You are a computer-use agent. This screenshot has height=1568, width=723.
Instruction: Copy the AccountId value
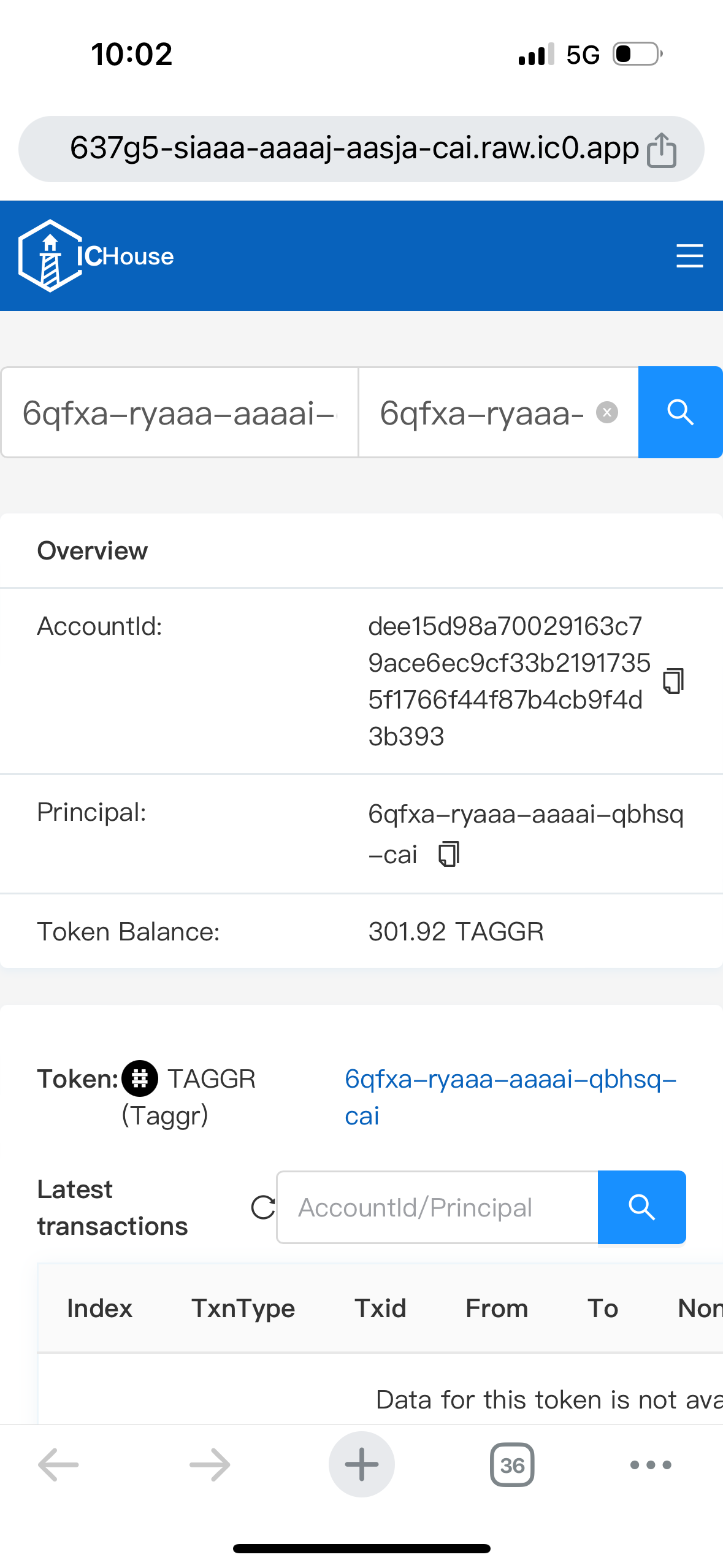pos(673,681)
